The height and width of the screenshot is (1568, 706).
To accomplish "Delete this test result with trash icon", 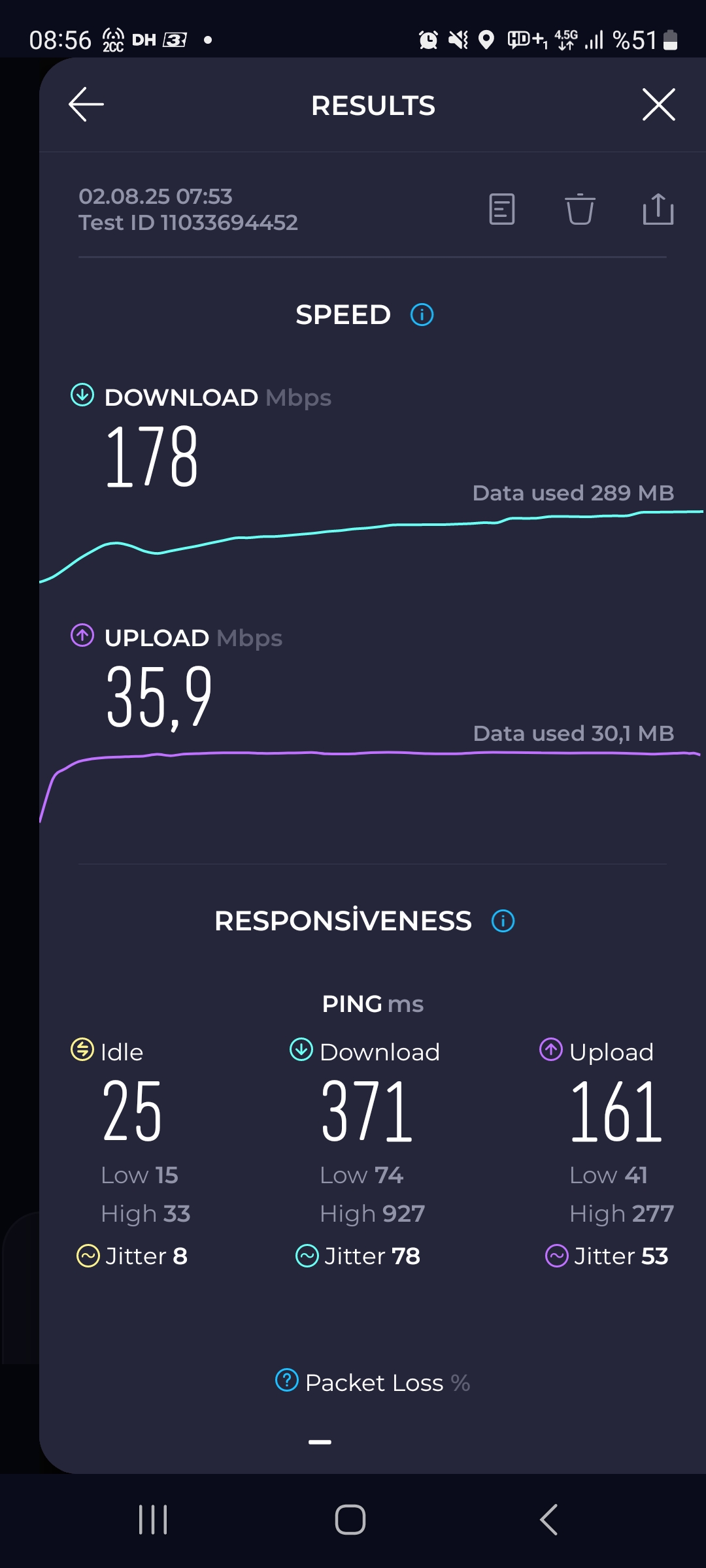I will pyautogui.click(x=580, y=209).
